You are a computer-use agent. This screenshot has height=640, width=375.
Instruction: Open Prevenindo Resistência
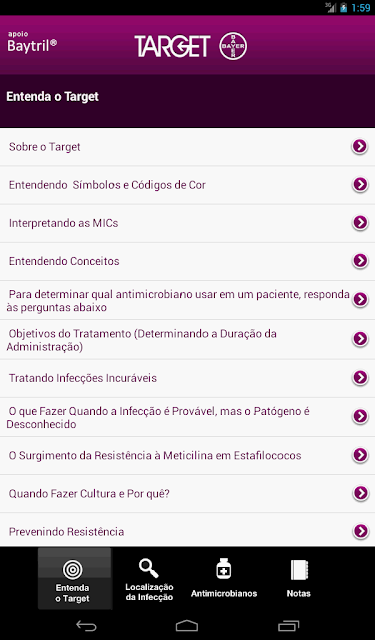[187, 530]
